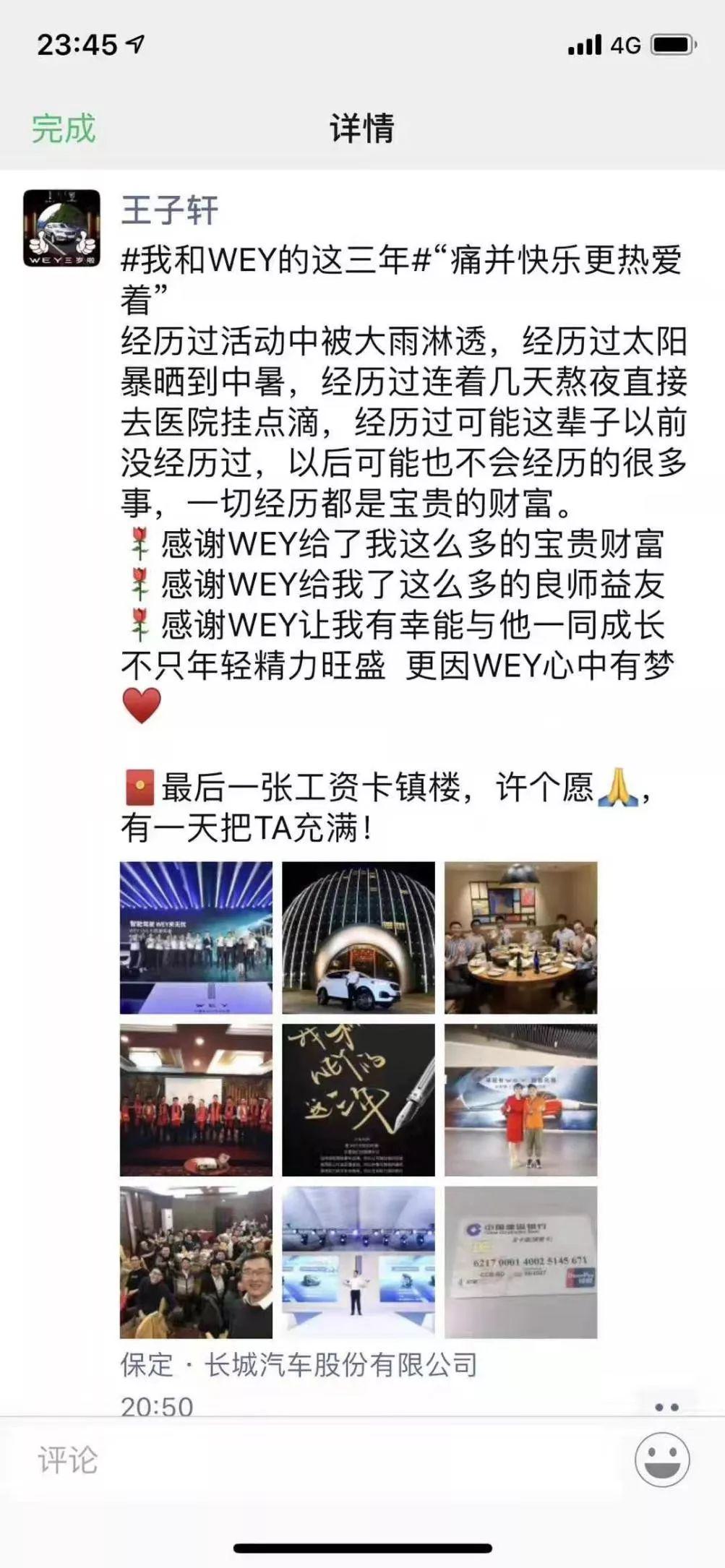Open the WEY stage launch event photo
This screenshot has width=725, height=1568.
[196, 937]
